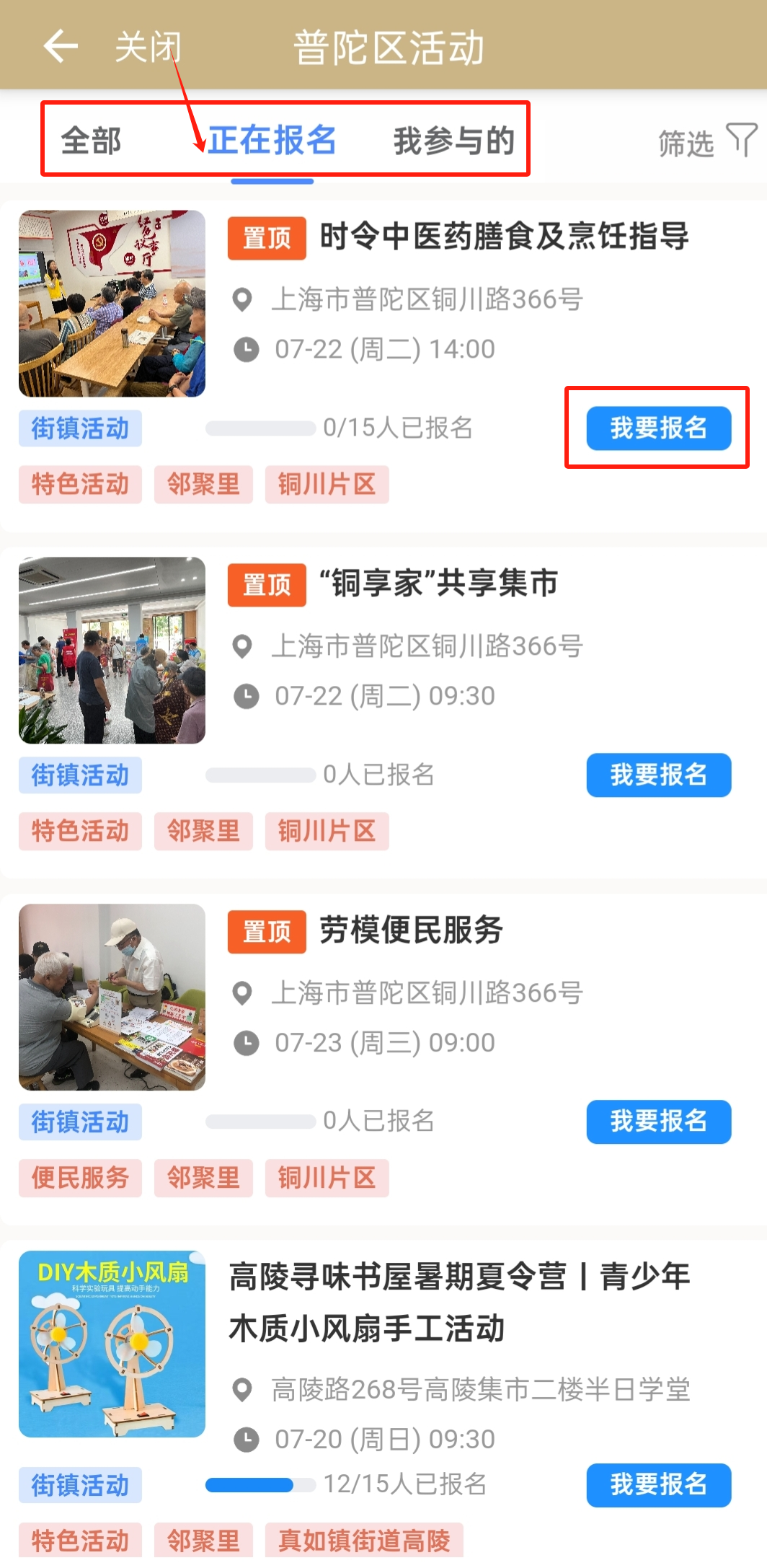Open the 我参与的 tab

pyautogui.click(x=453, y=141)
